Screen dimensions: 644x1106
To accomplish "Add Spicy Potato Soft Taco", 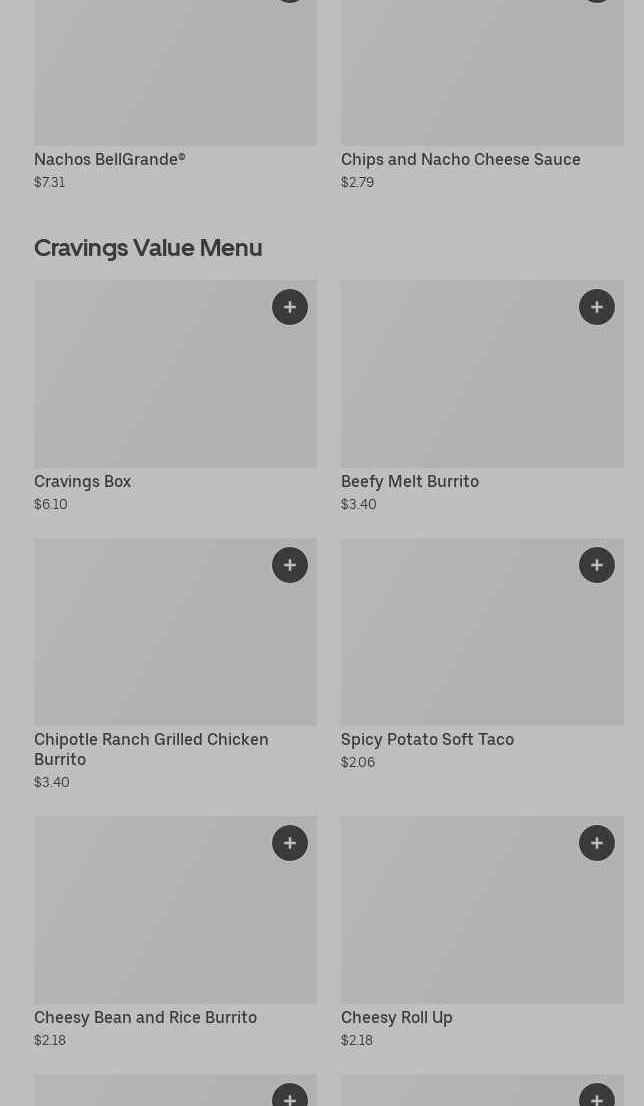I will tap(597, 565).
